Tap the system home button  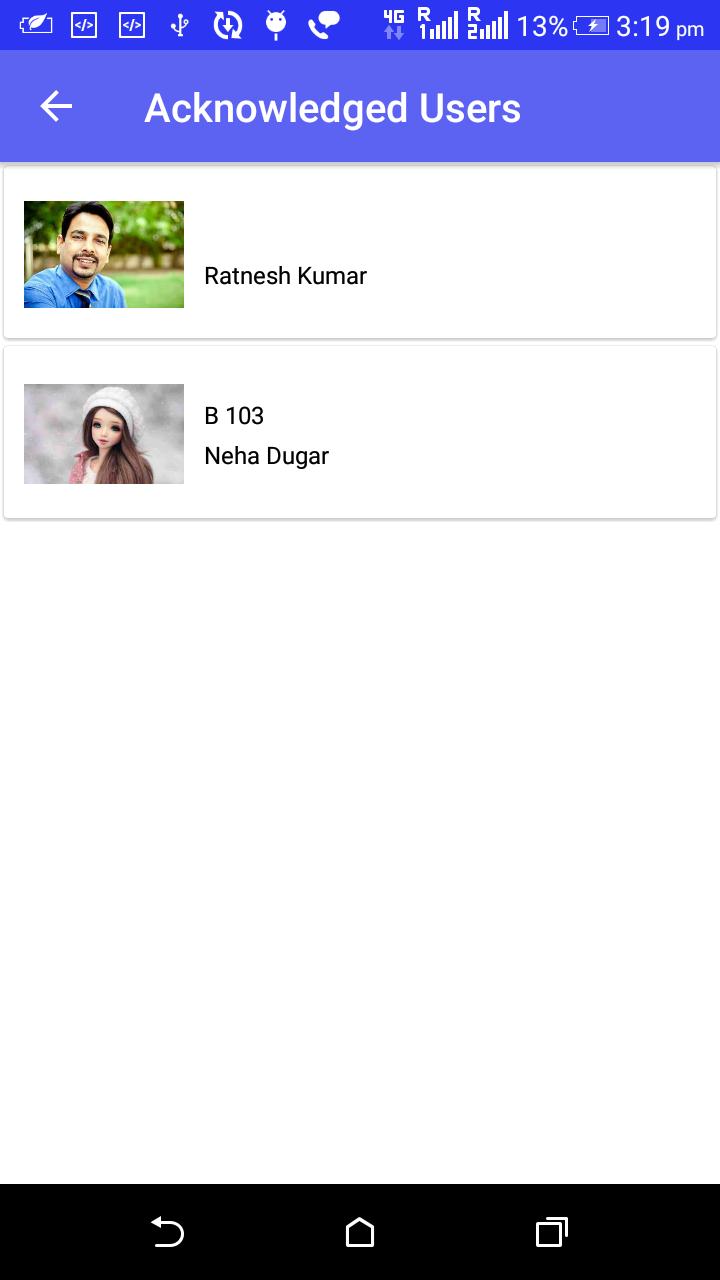[360, 1232]
